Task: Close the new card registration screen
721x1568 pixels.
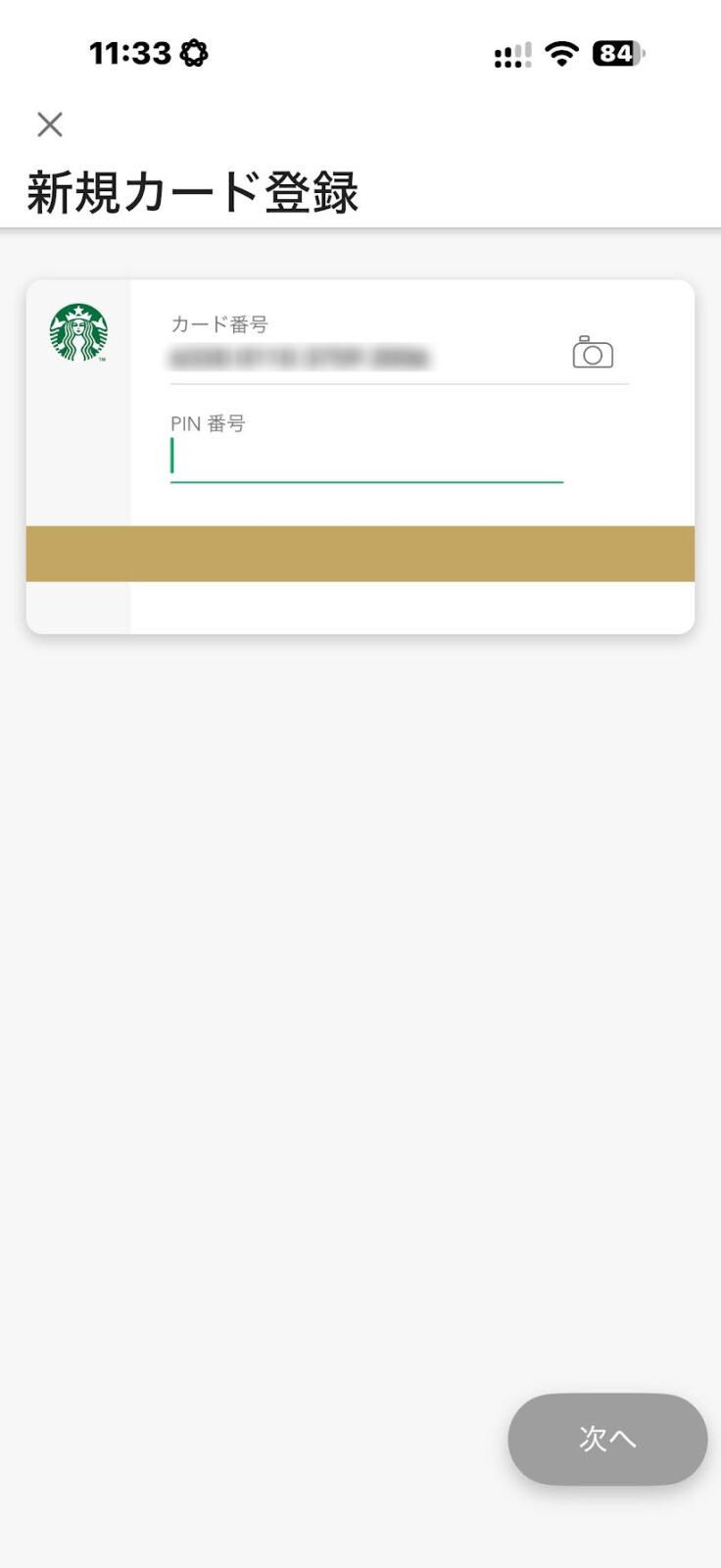Action: pyautogui.click(x=50, y=124)
